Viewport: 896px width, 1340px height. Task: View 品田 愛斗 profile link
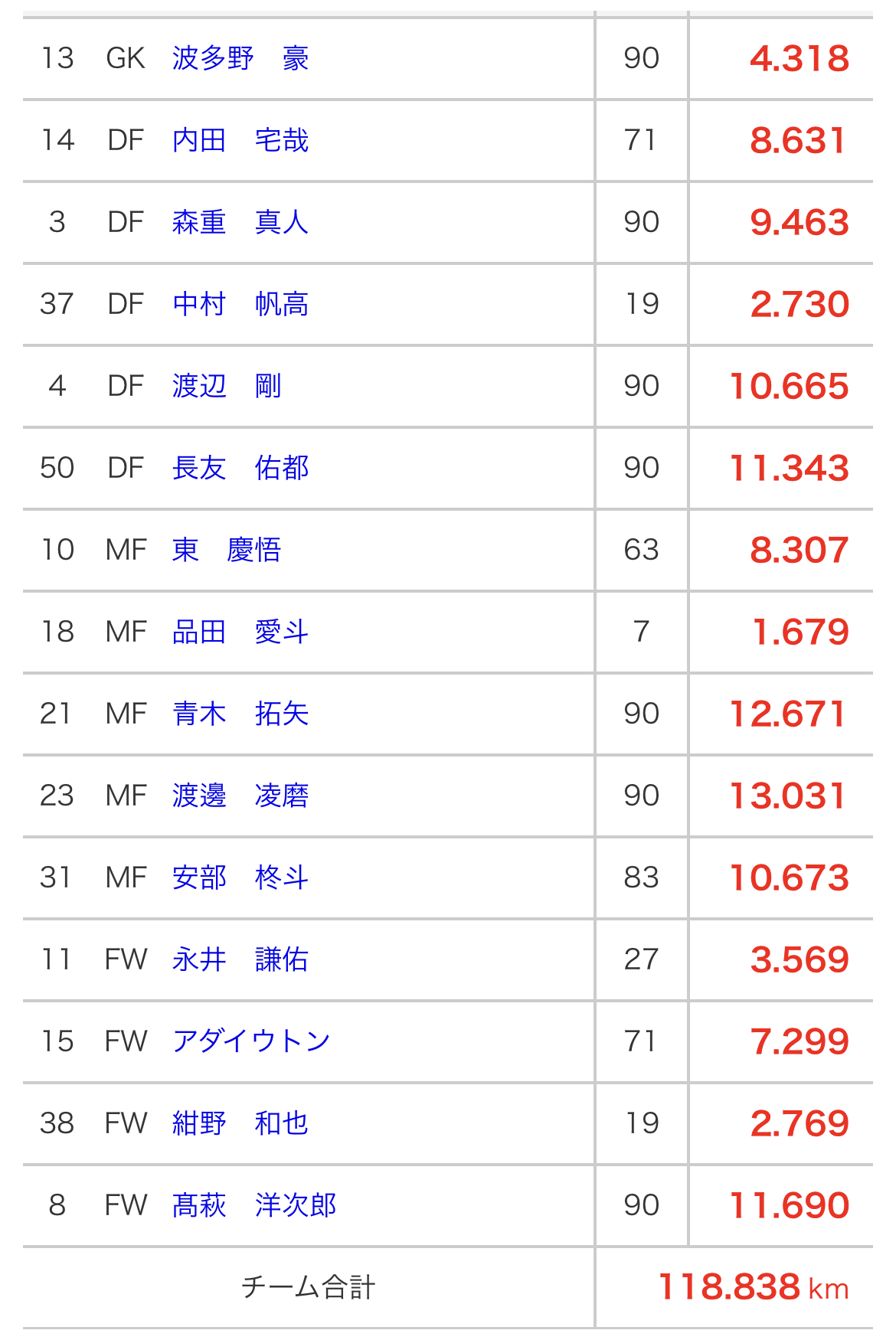[x=240, y=632]
